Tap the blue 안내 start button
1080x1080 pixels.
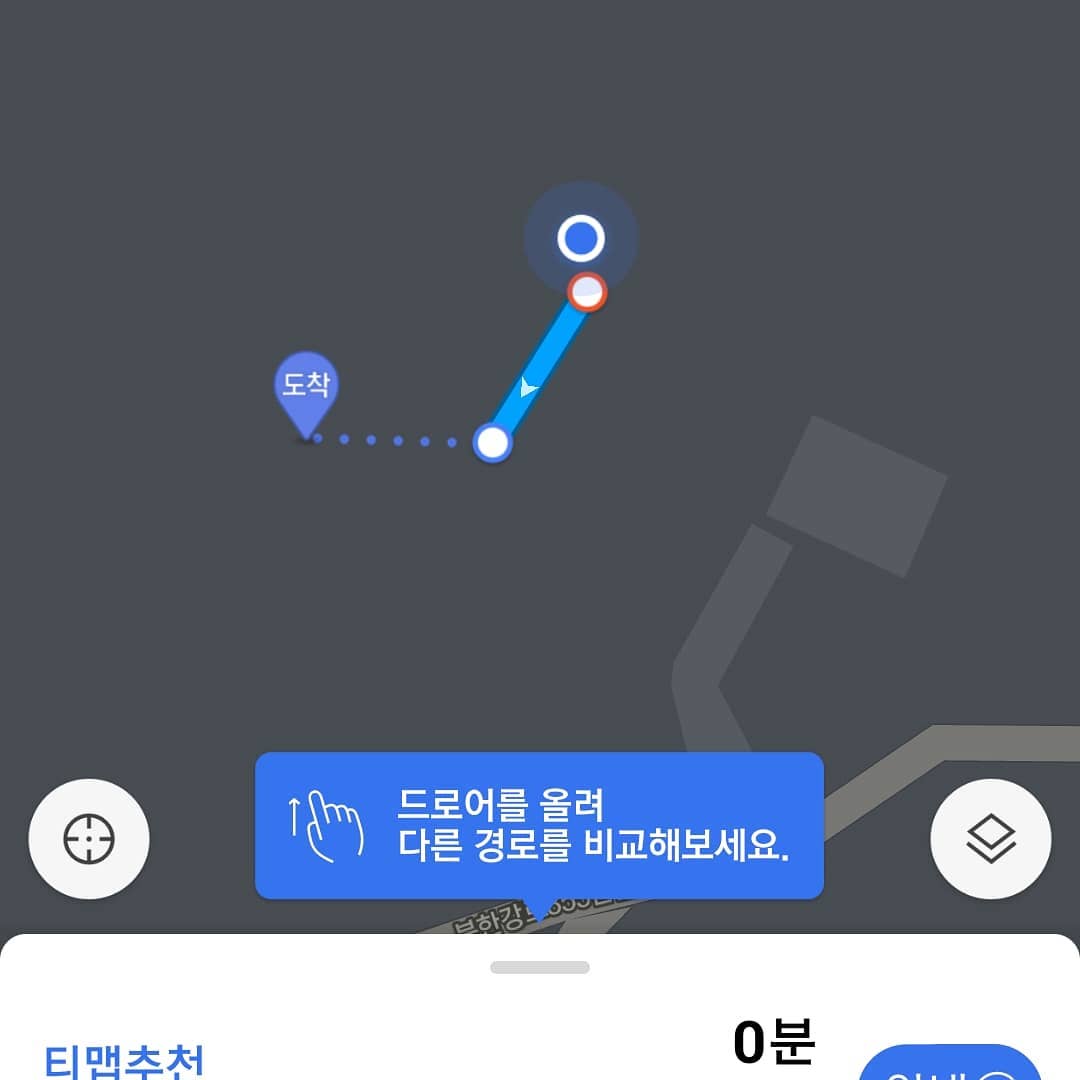[950, 1062]
